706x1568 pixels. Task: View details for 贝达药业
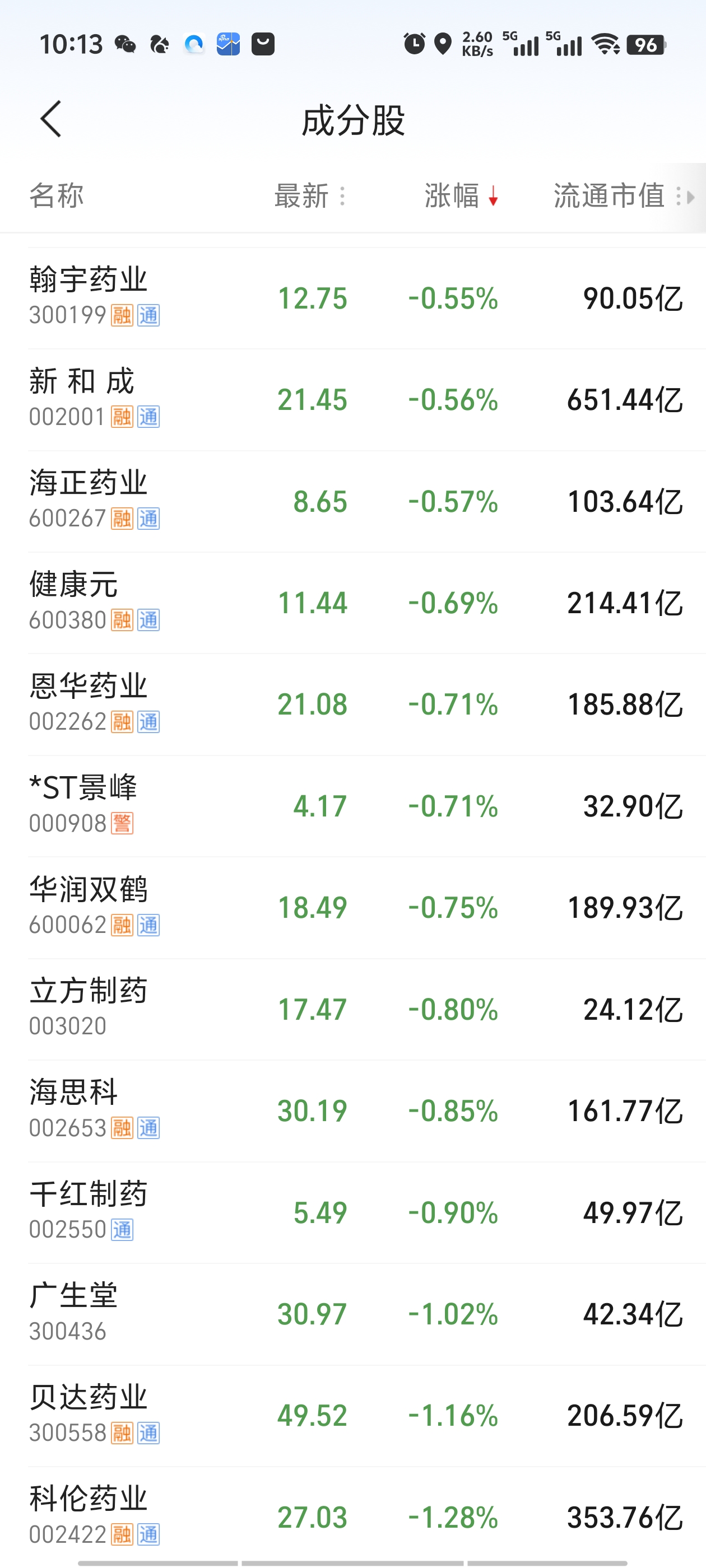[x=354, y=1416]
